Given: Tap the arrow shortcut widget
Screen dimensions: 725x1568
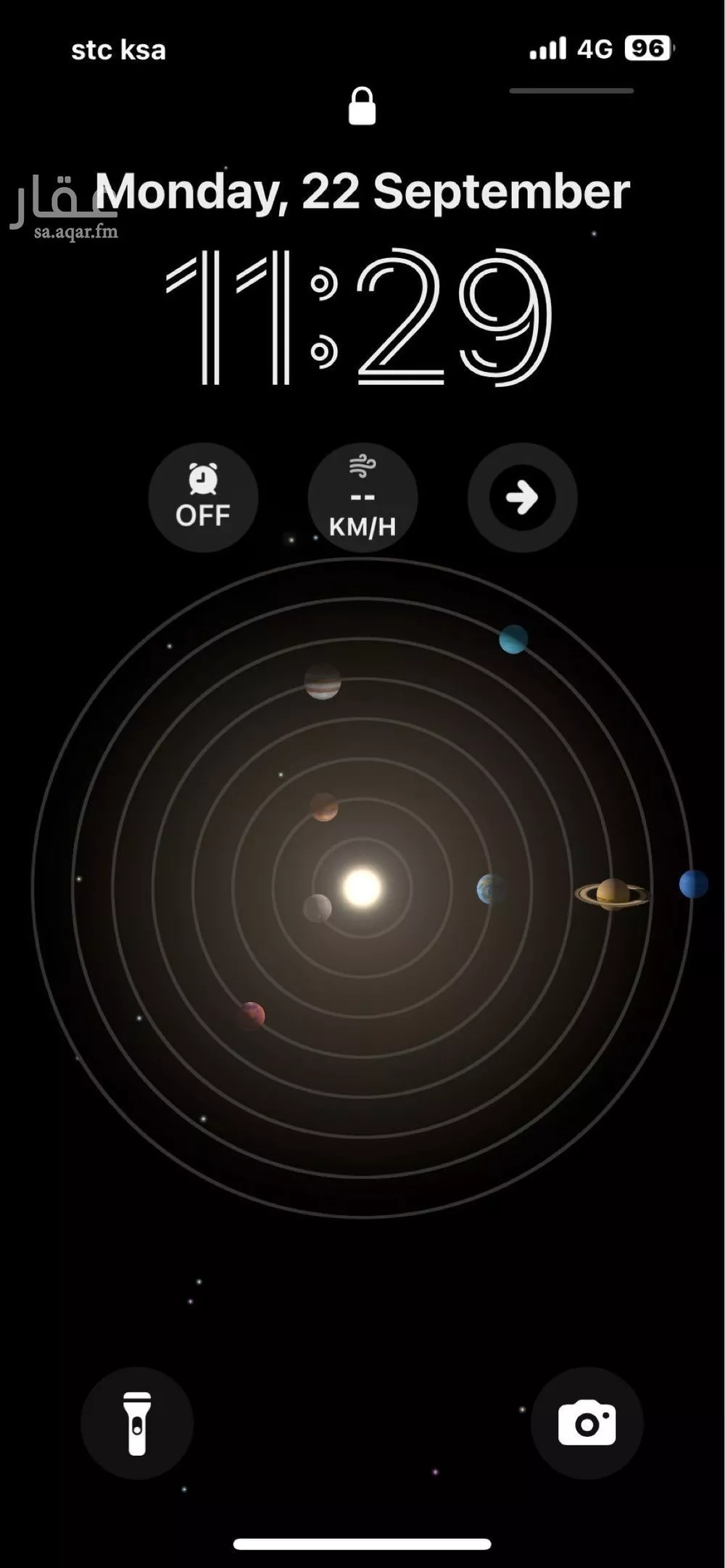Looking at the screenshot, I should click(x=522, y=498).
